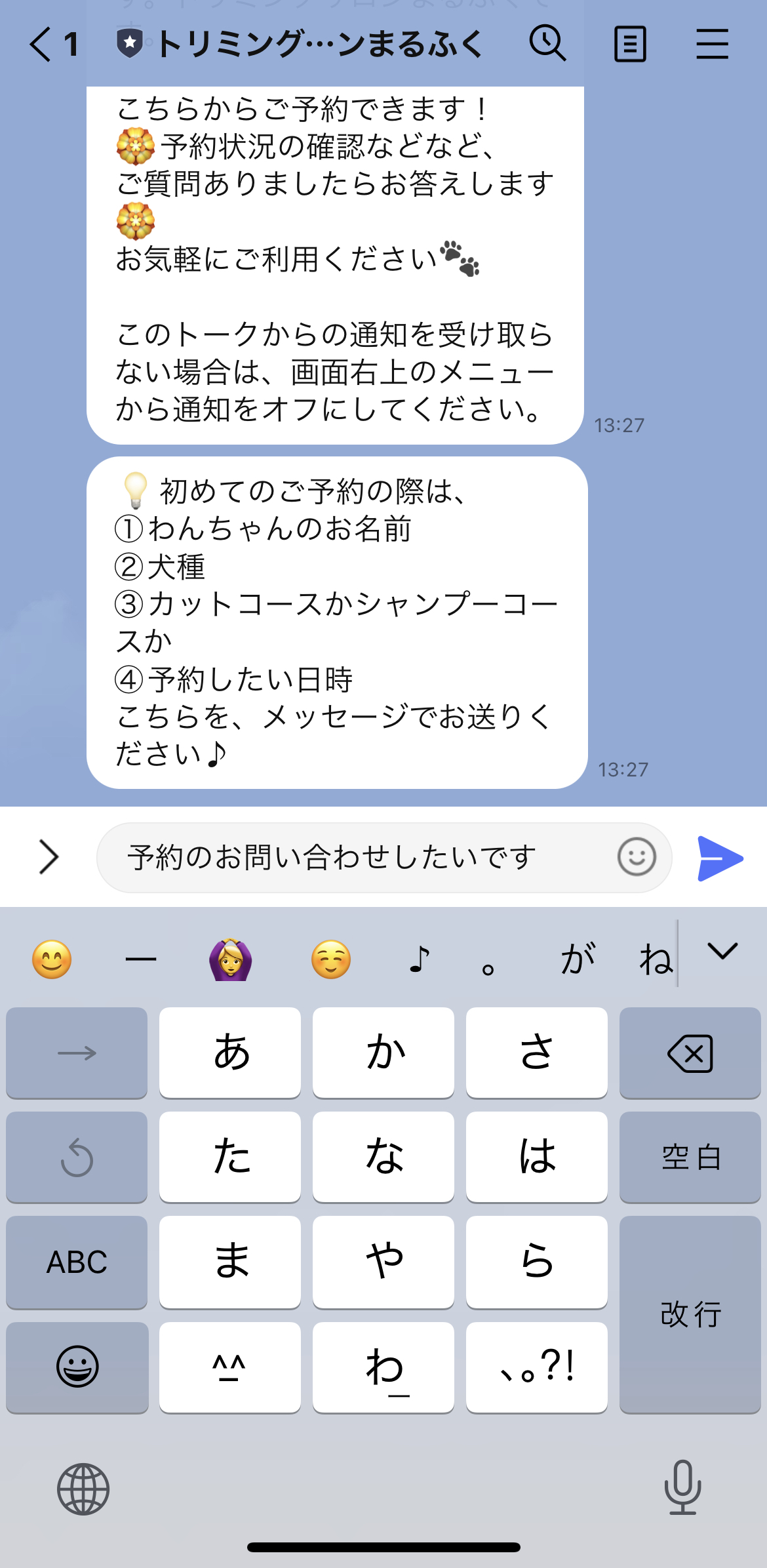Tap the kaomoji ^^ key

coord(229,1367)
